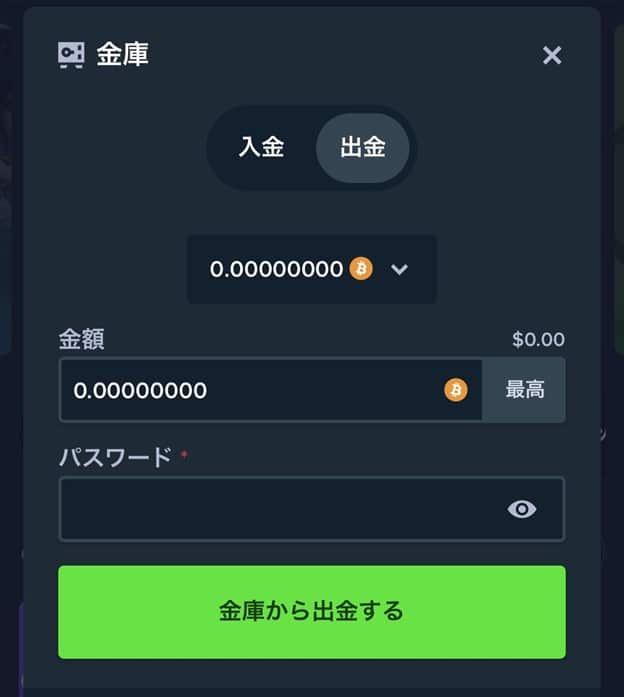Tap 金庫から出金する to withdraw from vault

click(x=312, y=611)
